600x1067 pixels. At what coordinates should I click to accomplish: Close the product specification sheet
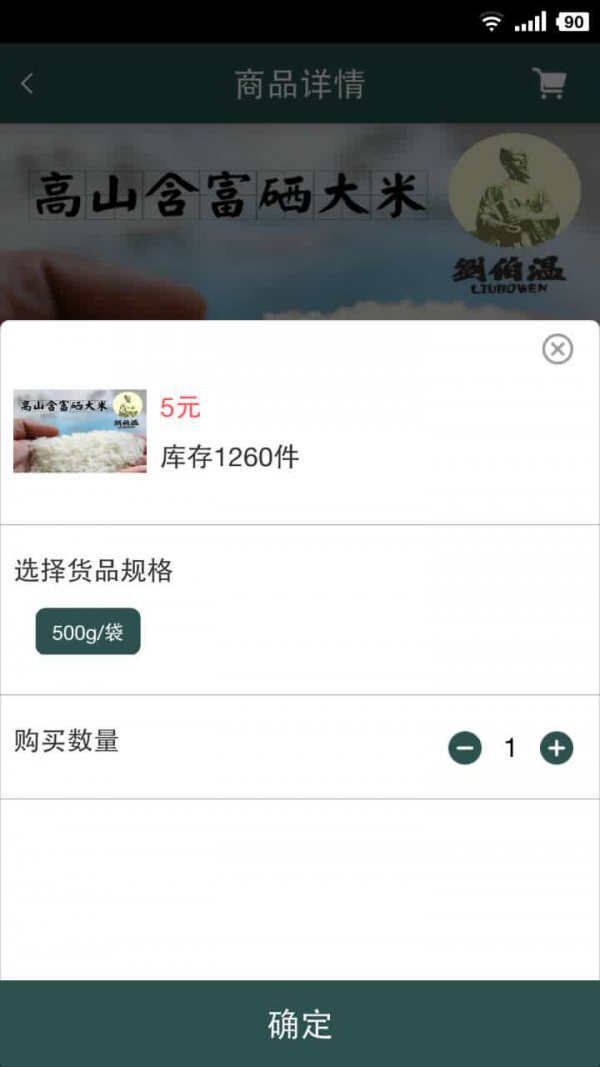[x=557, y=349]
